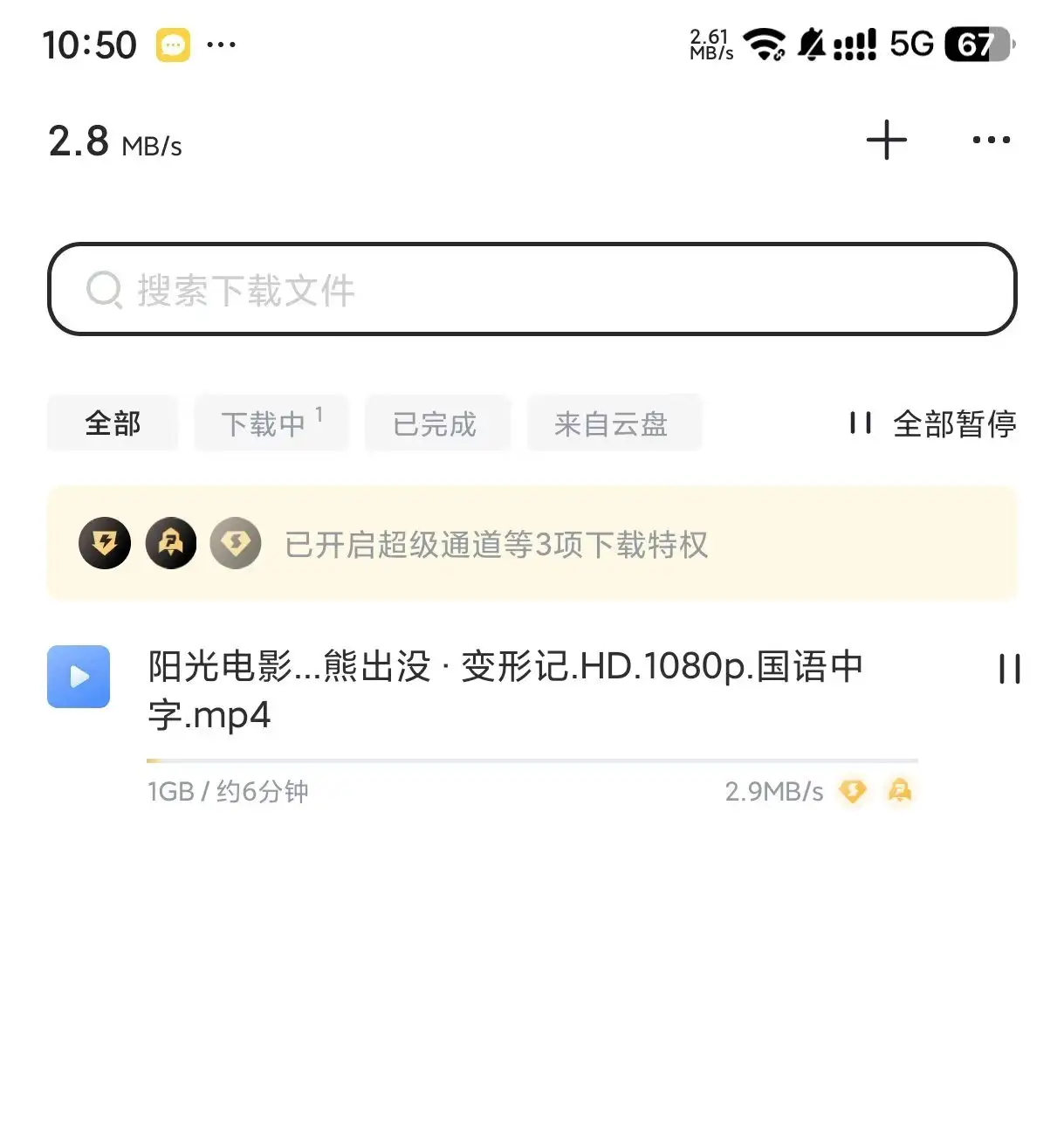
Task: Pause the 熊出没 download task
Action: 1010,671
